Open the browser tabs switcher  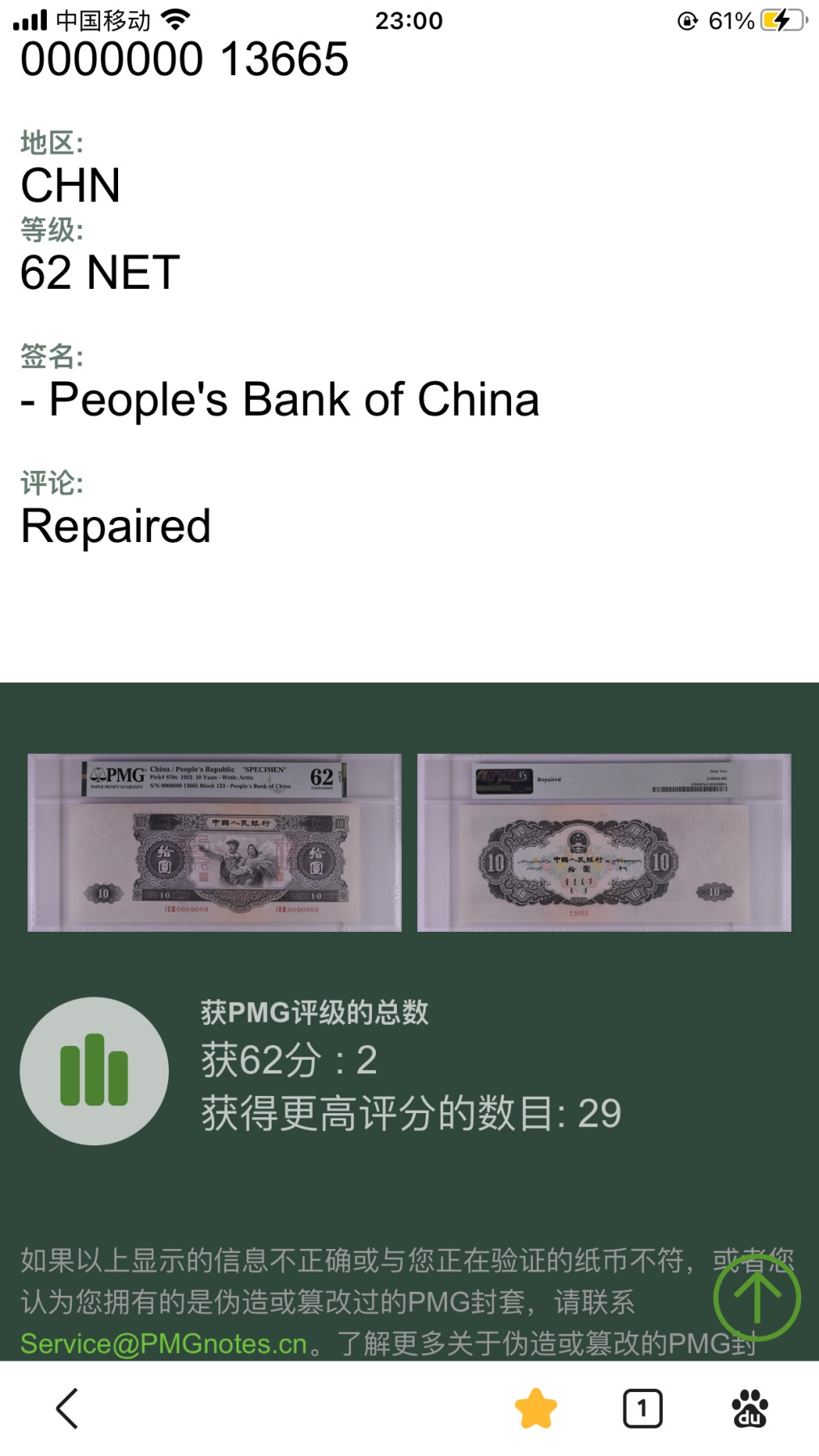pyautogui.click(x=643, y=1408)
